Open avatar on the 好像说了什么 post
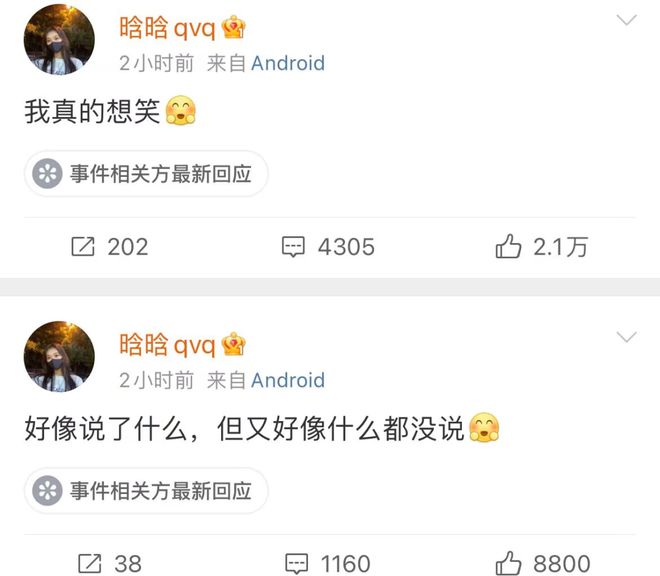The height and width of the screenshot is (576, 660). (59, 356)
